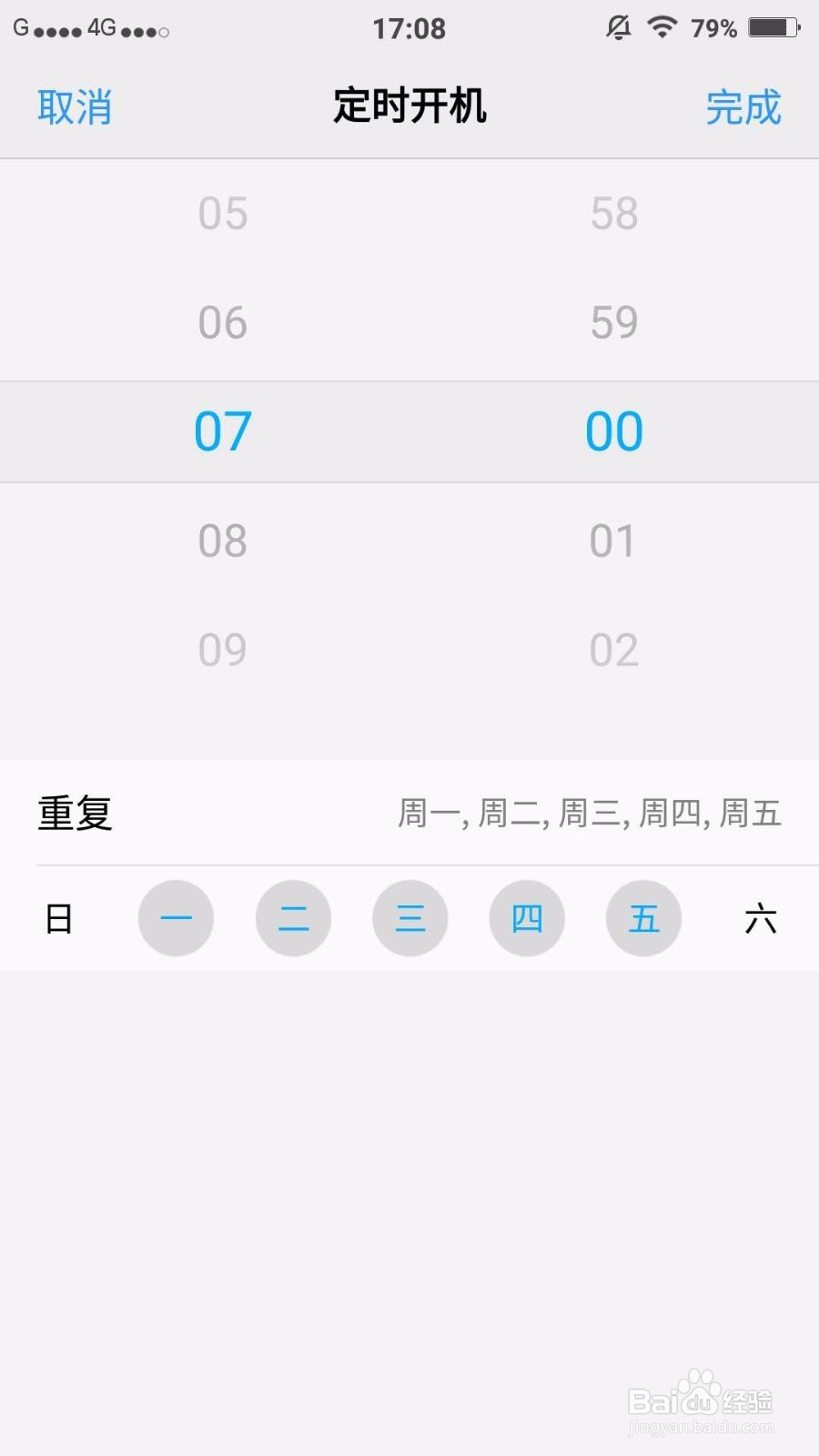This screenshot has width=819, height=1456.
Task: Tap 完成 to confirm the schedule
Action: 743,106
